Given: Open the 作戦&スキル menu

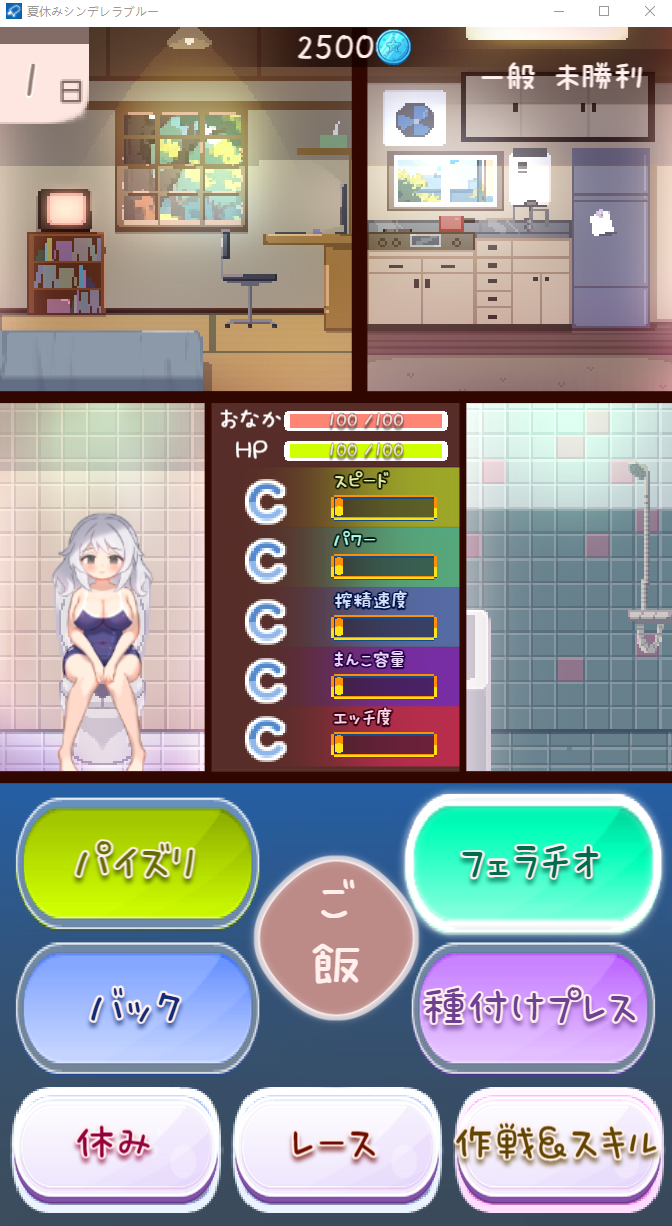Looking at the screenshot, I should (x=558, y=1144).
